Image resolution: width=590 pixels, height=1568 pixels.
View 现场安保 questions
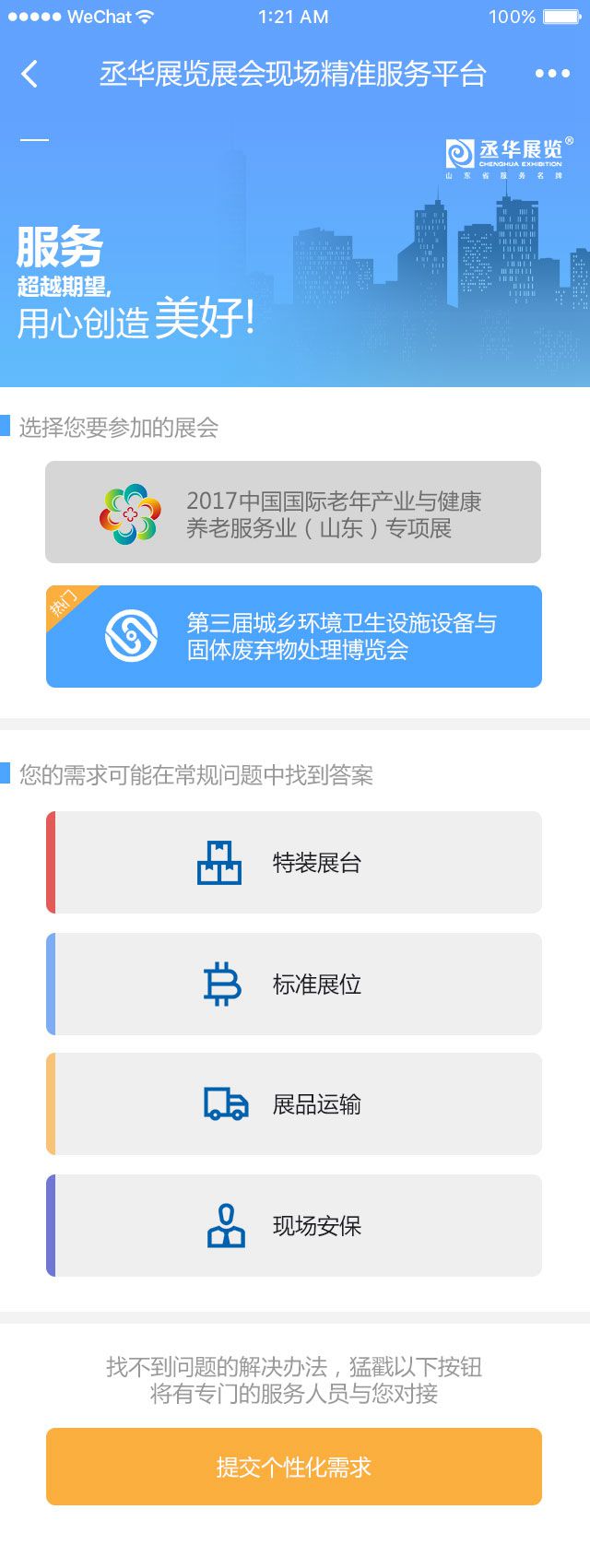click(x=293, y=1225)
